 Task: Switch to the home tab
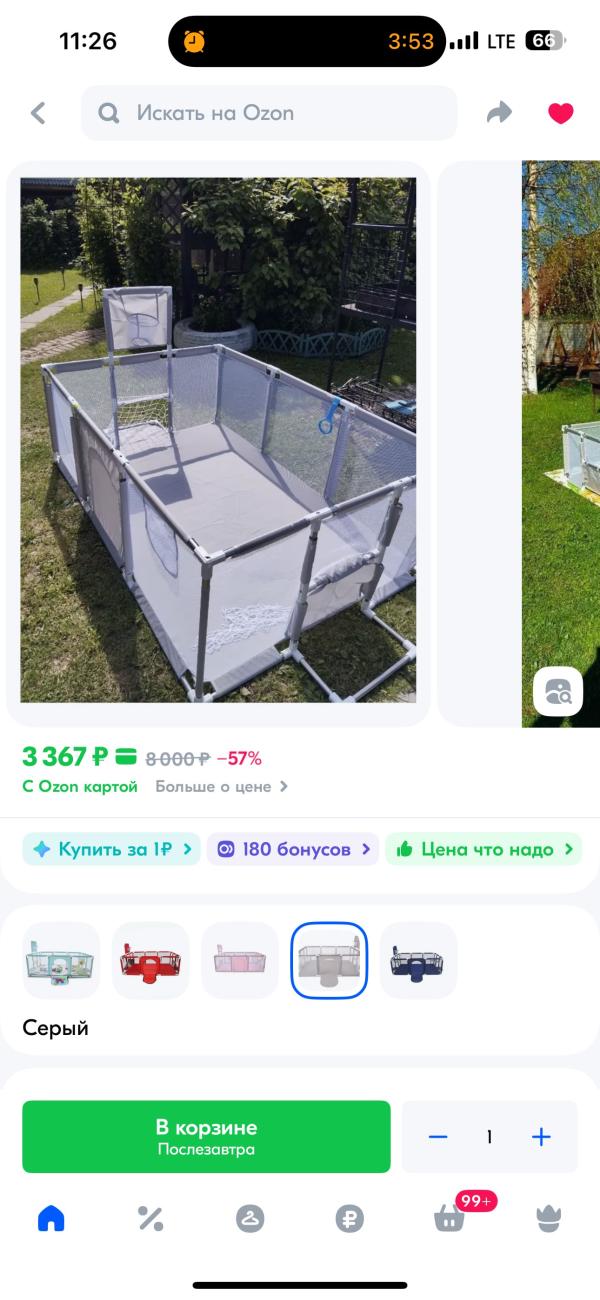tap(50, 1218)
